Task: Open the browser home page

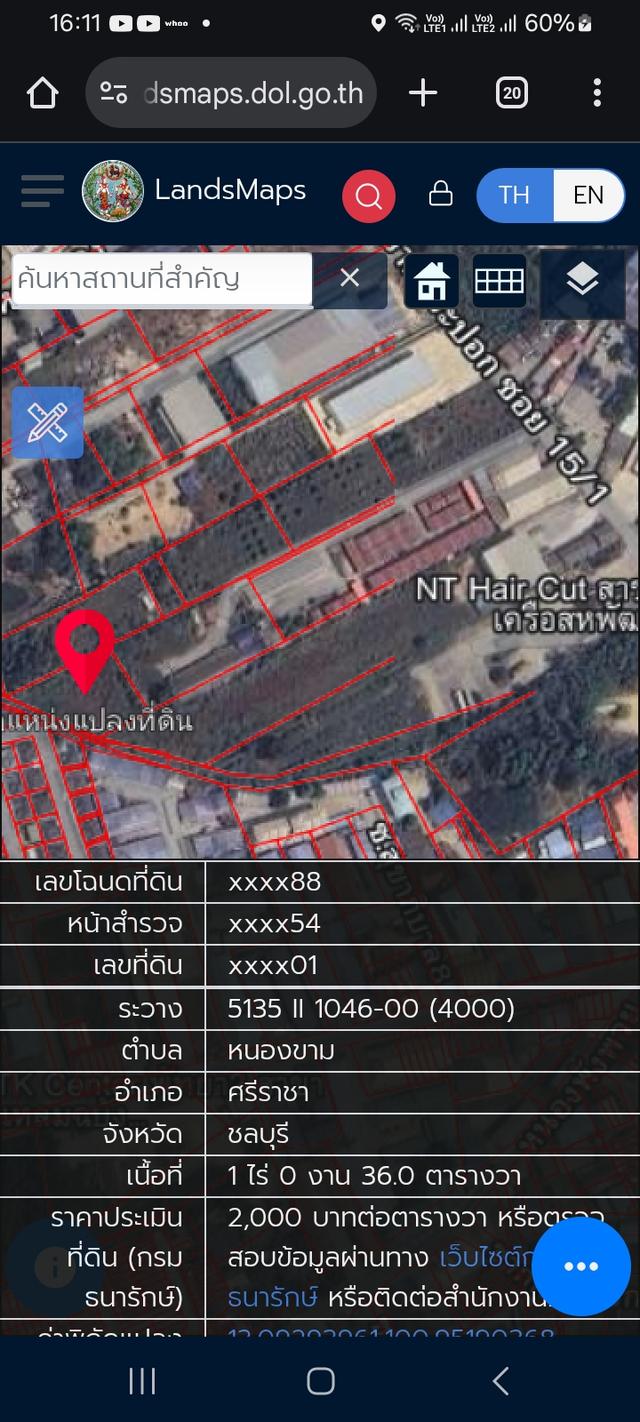Action: tap(42, 93)
